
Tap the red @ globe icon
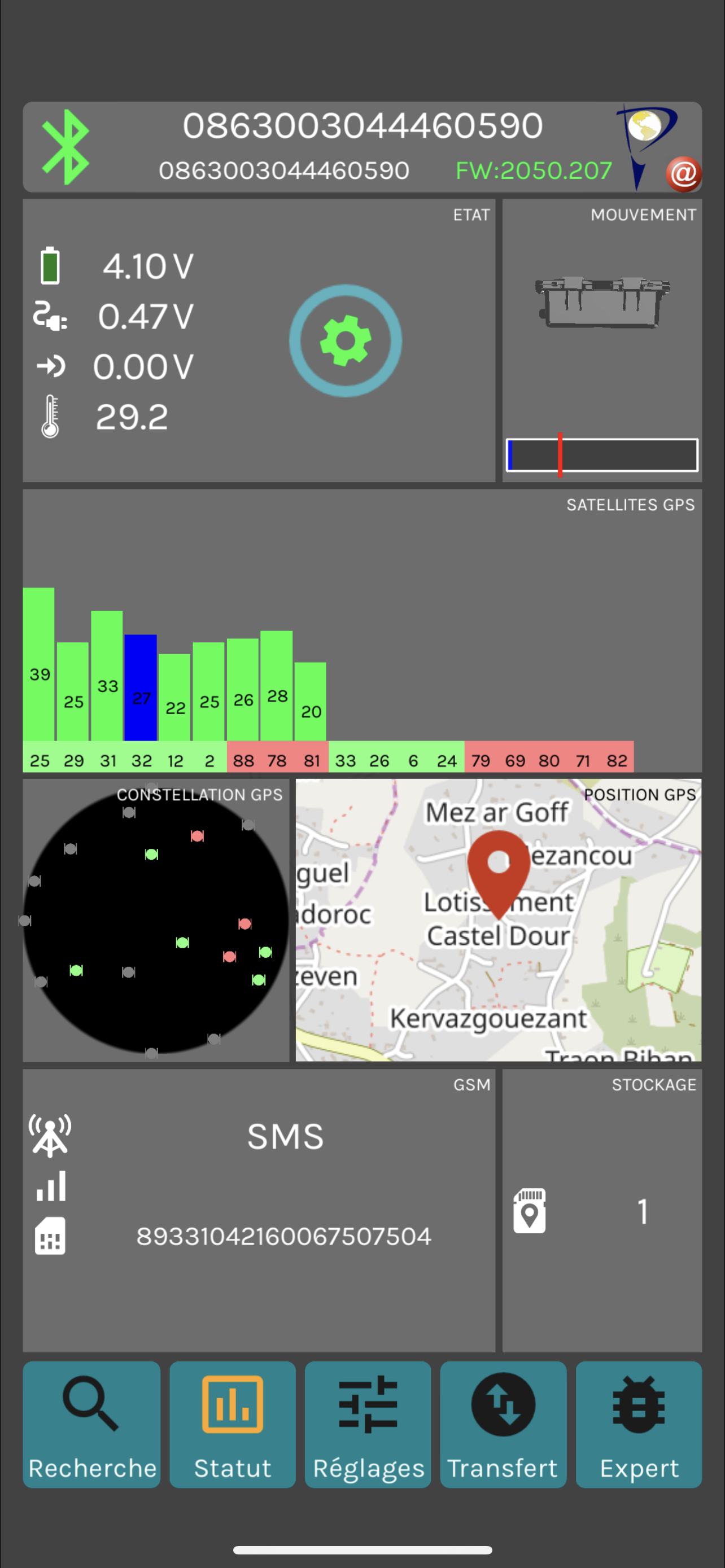pyautogui.click(x=683, y=174)
